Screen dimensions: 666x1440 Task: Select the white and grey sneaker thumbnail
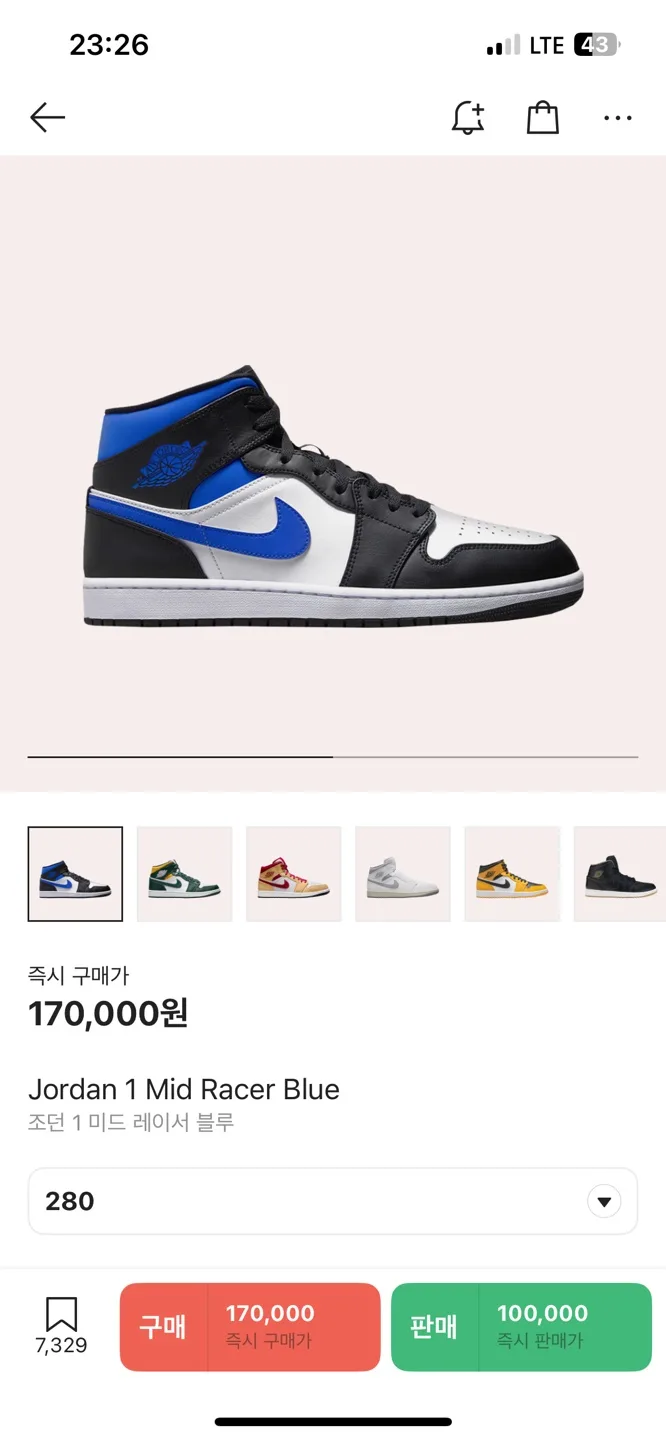[403, 874]
